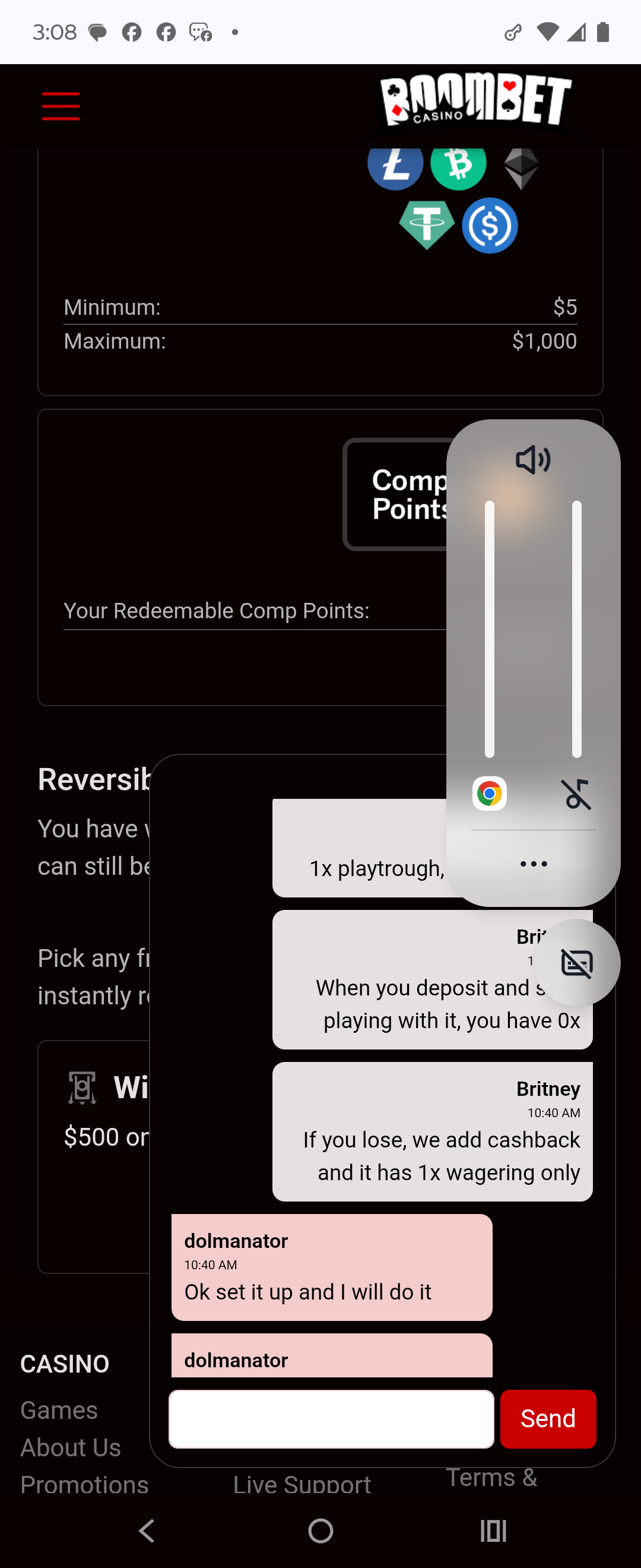
Task: Tap the volume speaker icon
Action: pyautogui.click(x=533, y=460)
